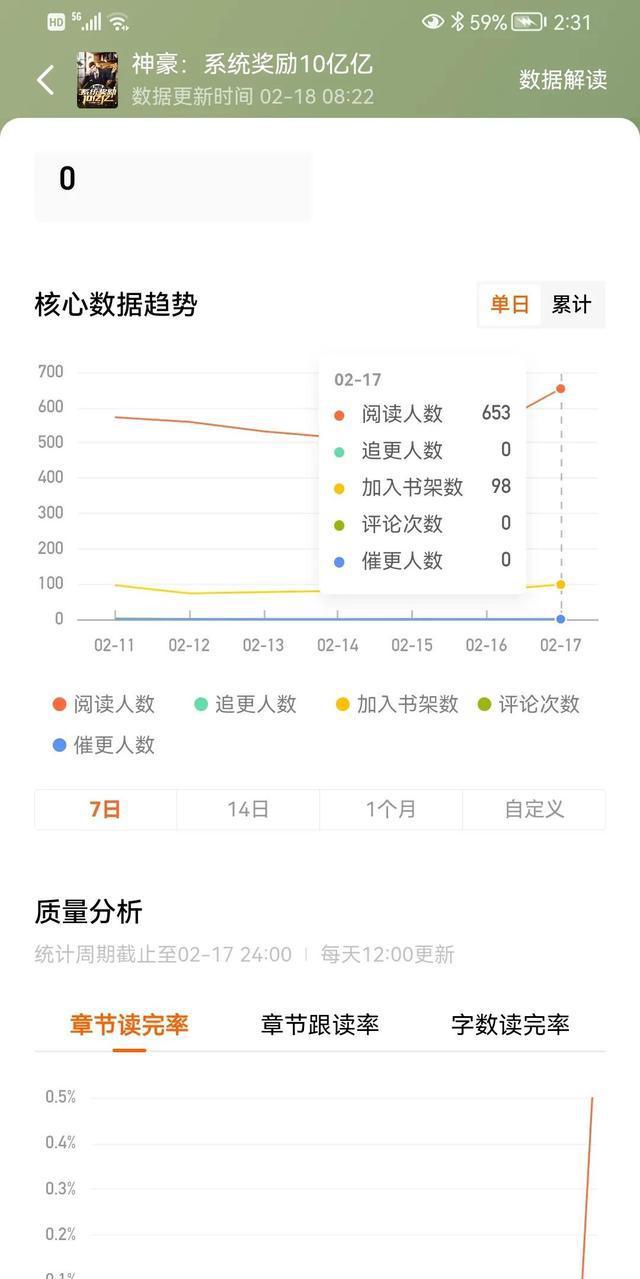Viewport: 640px width, 1279px height.
Task: Switch to the 章节跟读率 tab
Action: tap(320, 1025)
